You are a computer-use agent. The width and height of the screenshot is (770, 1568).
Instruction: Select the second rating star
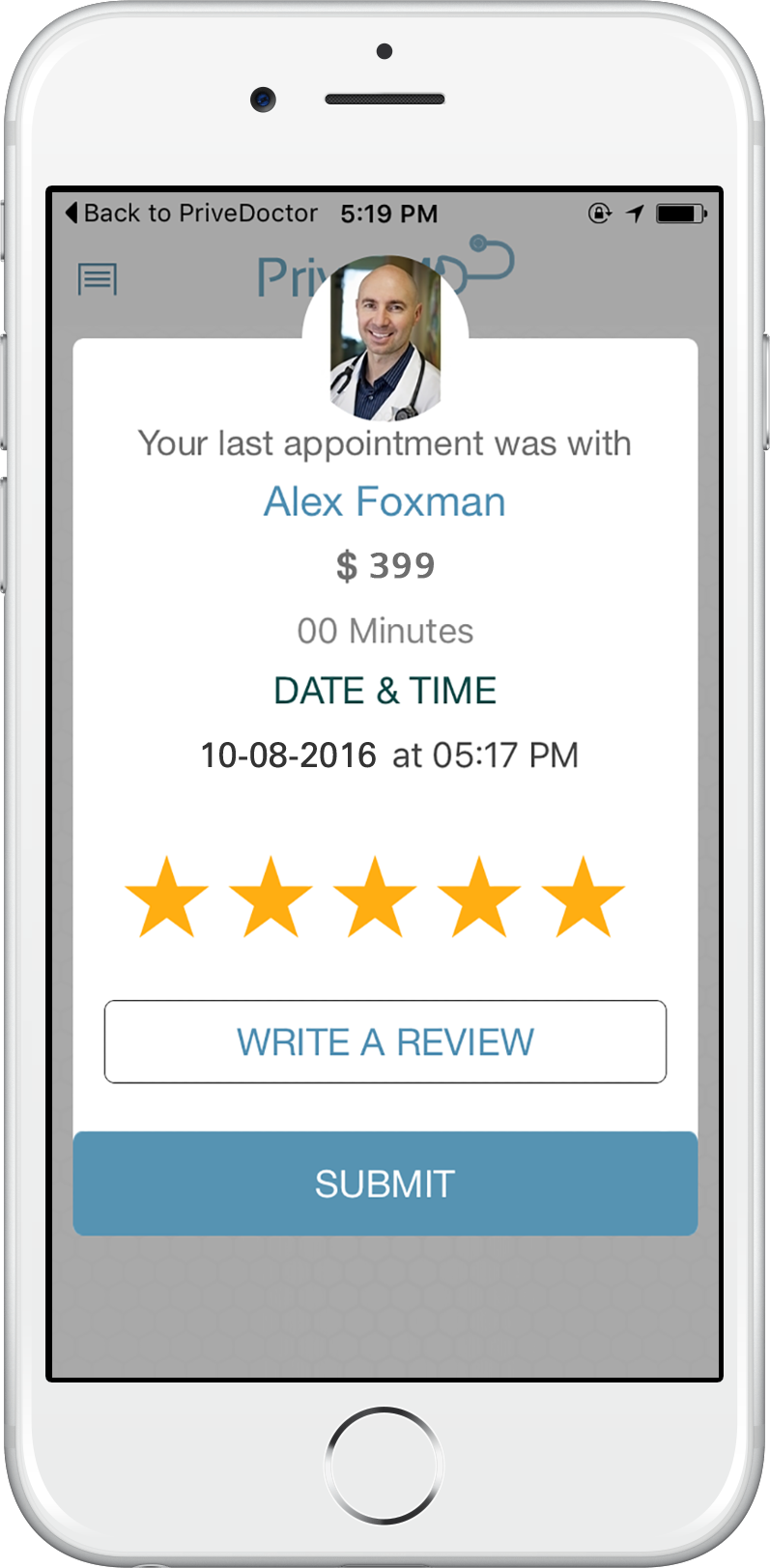coord(271,898)
